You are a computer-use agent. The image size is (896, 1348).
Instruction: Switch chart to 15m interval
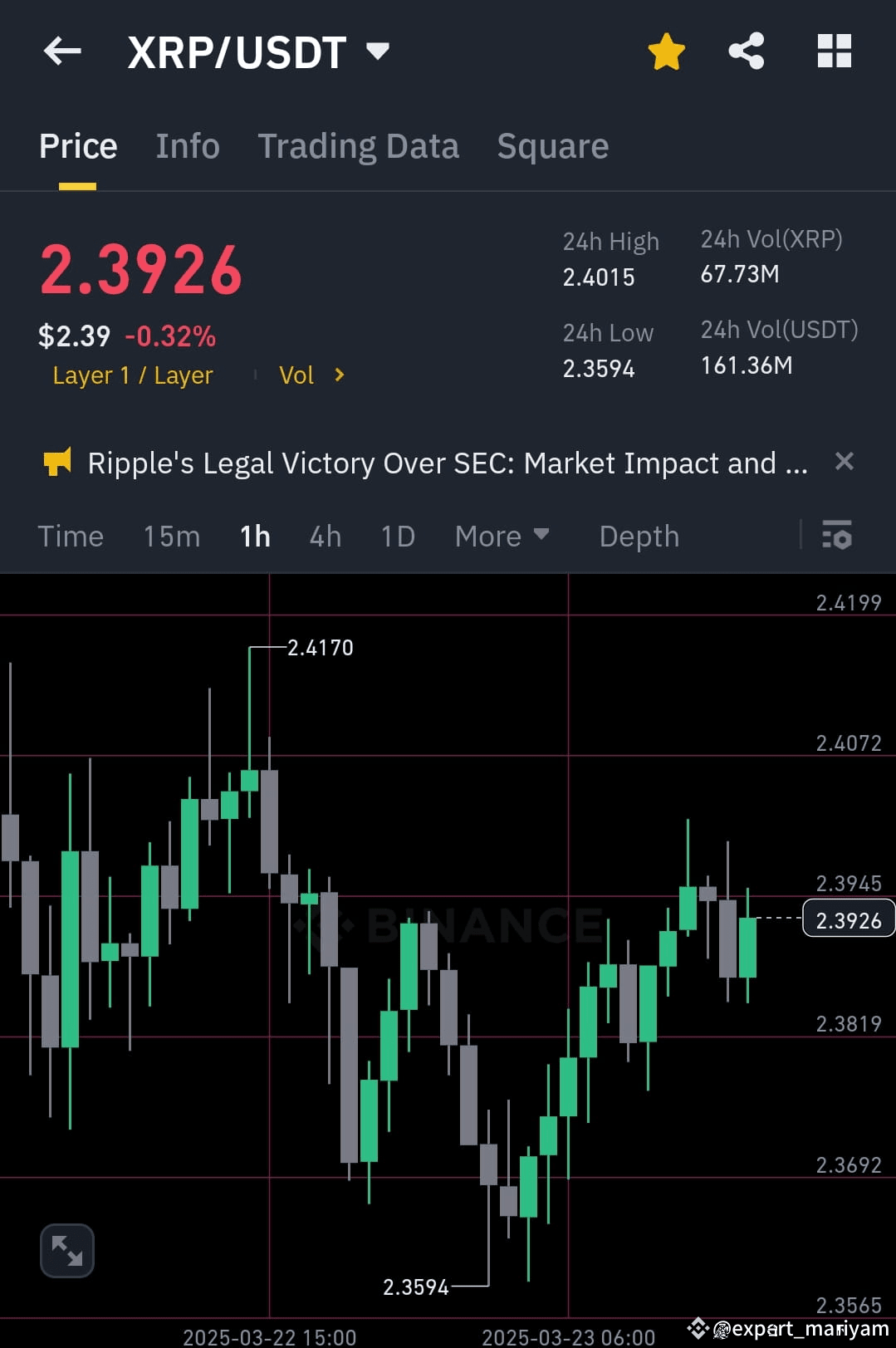pos(171,536)
